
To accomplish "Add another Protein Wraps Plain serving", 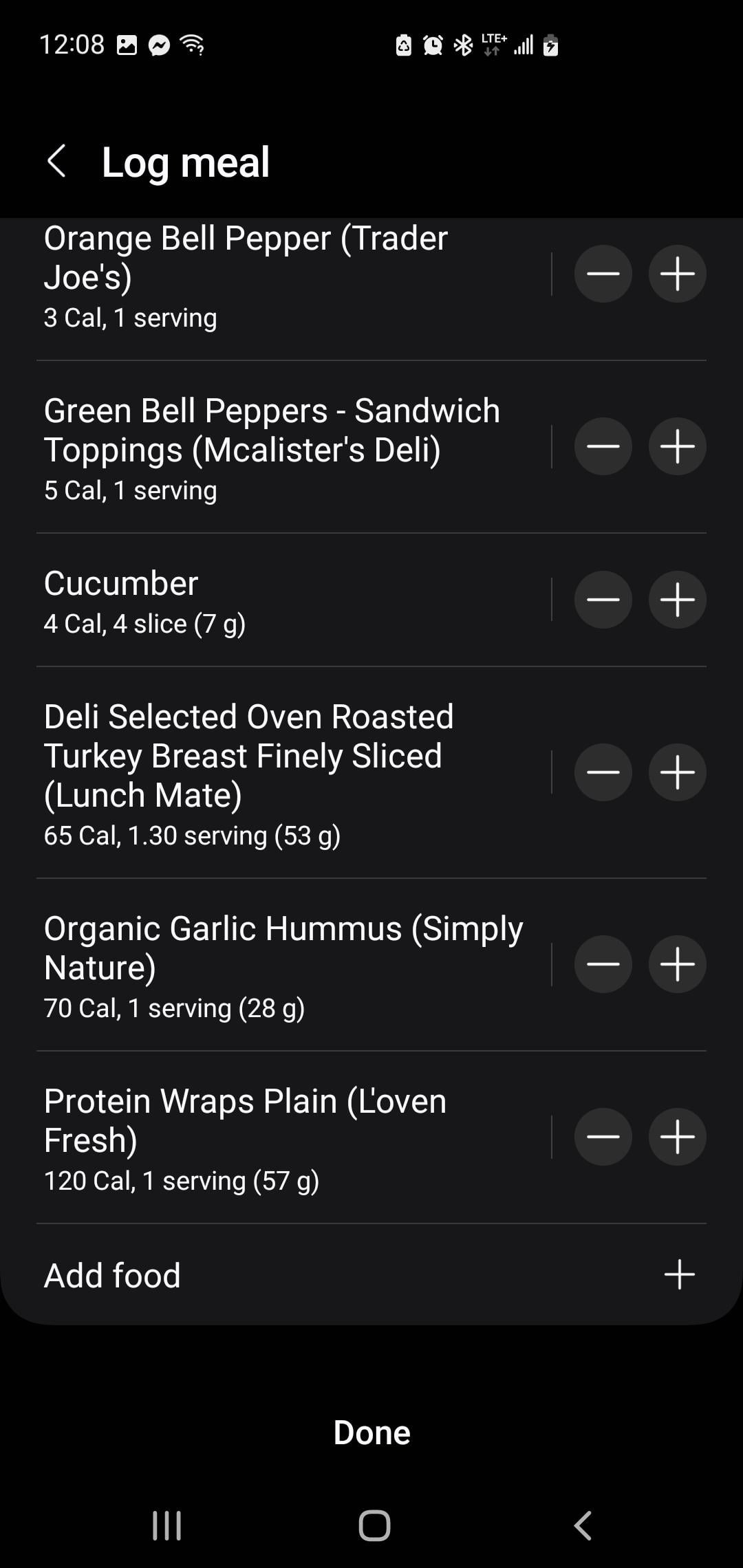I will click(x=678, y=1137).
